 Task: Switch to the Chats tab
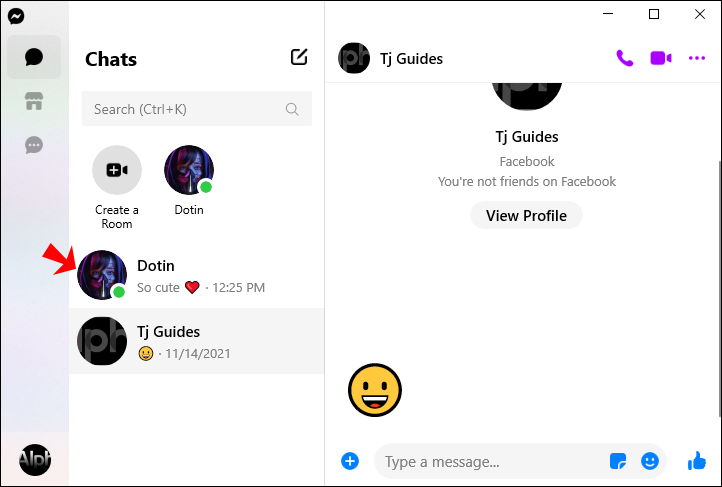pyautogui.click(x=34, y=57)
